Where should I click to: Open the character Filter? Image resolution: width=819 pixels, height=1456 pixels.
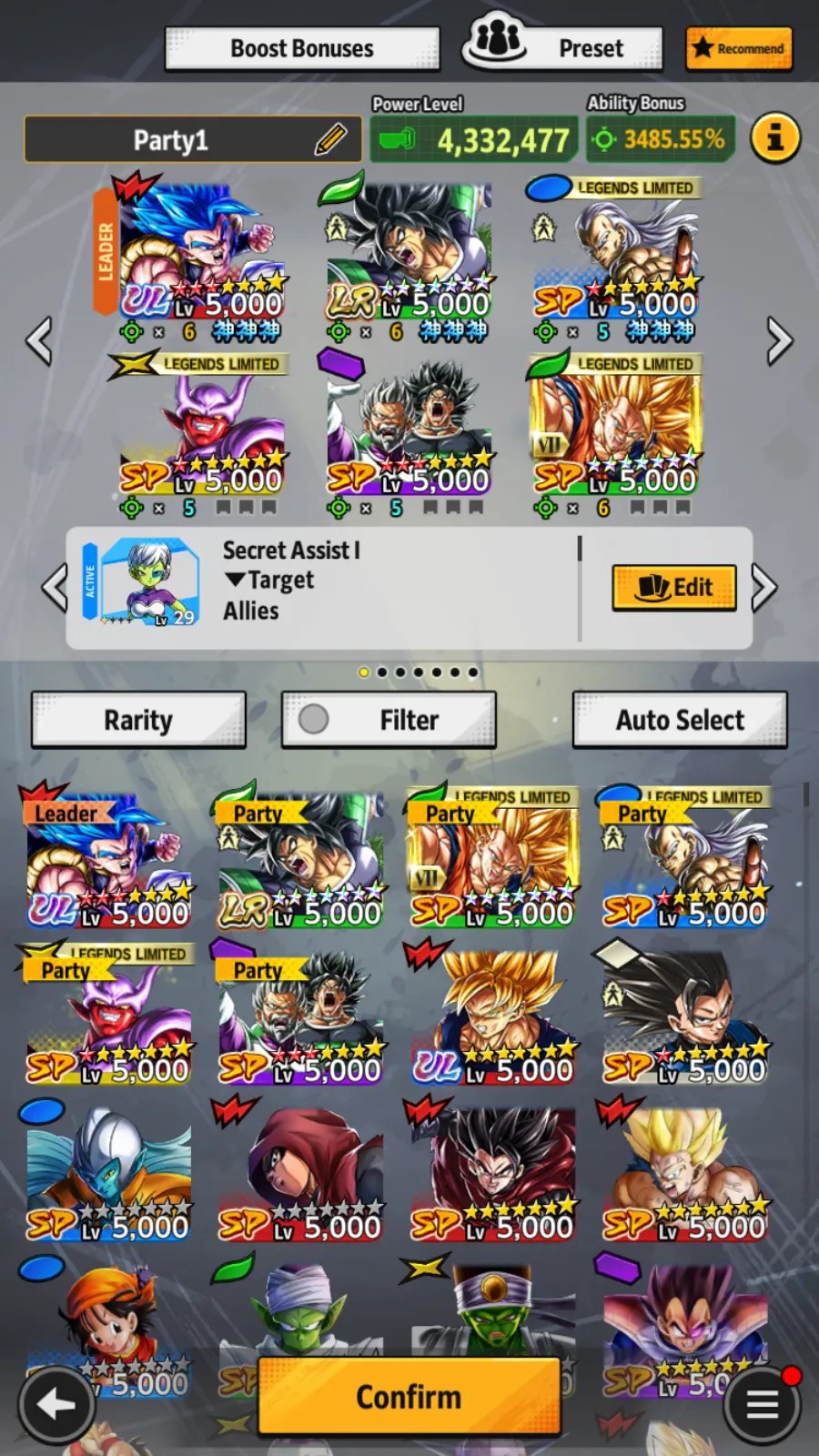(x=389, y=720)
